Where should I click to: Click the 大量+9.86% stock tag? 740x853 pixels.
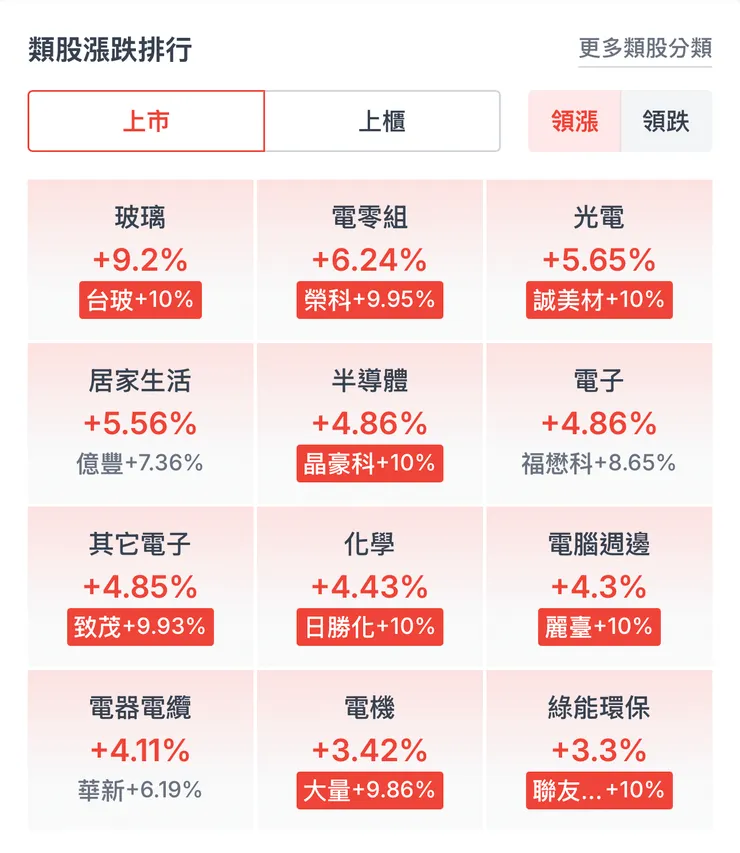pos(367,790)
